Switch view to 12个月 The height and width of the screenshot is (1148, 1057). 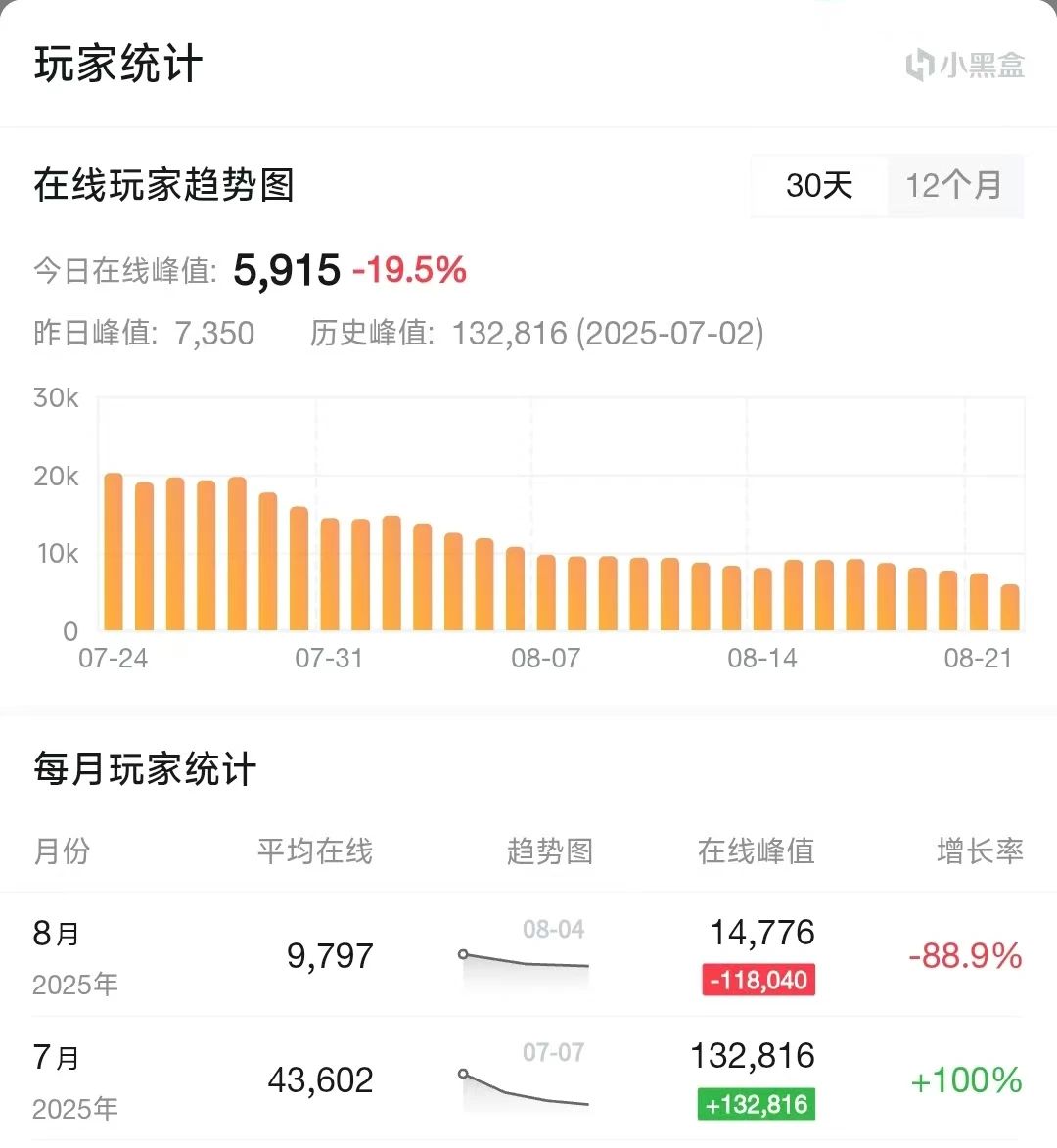[x=954, y=186]
